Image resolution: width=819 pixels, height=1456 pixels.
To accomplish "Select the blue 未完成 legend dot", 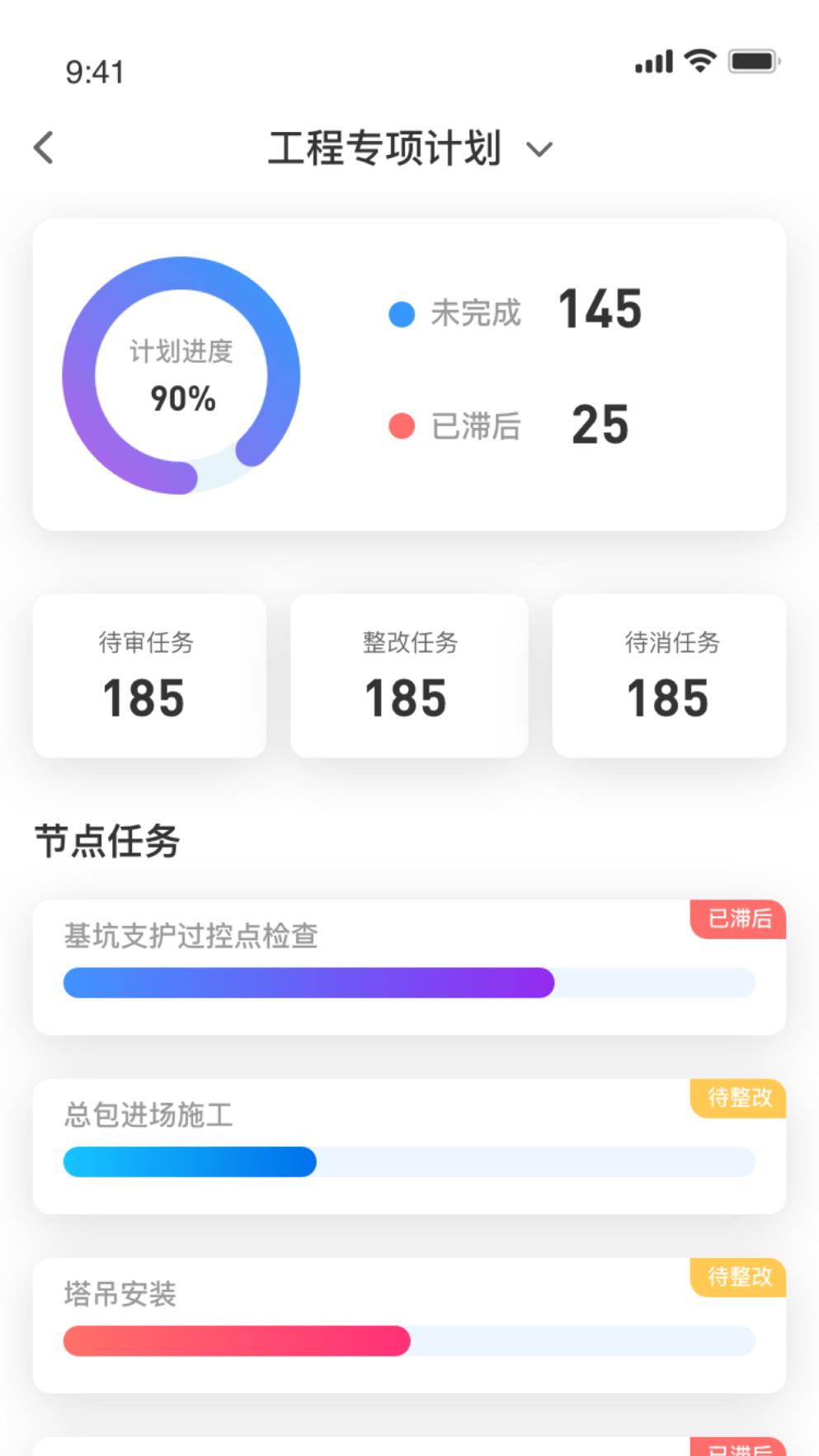I will click(402, 312).
